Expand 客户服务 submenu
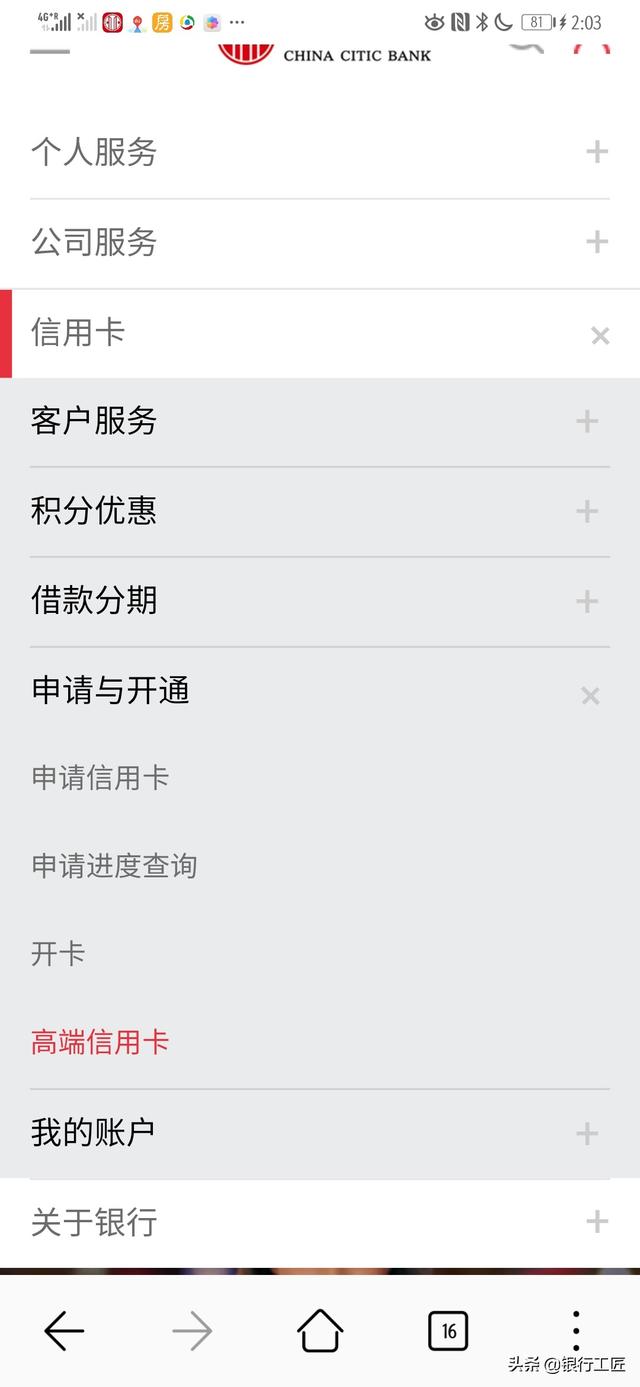The width and height of the screenshot is (640, 1387). [x=587, y=421]
